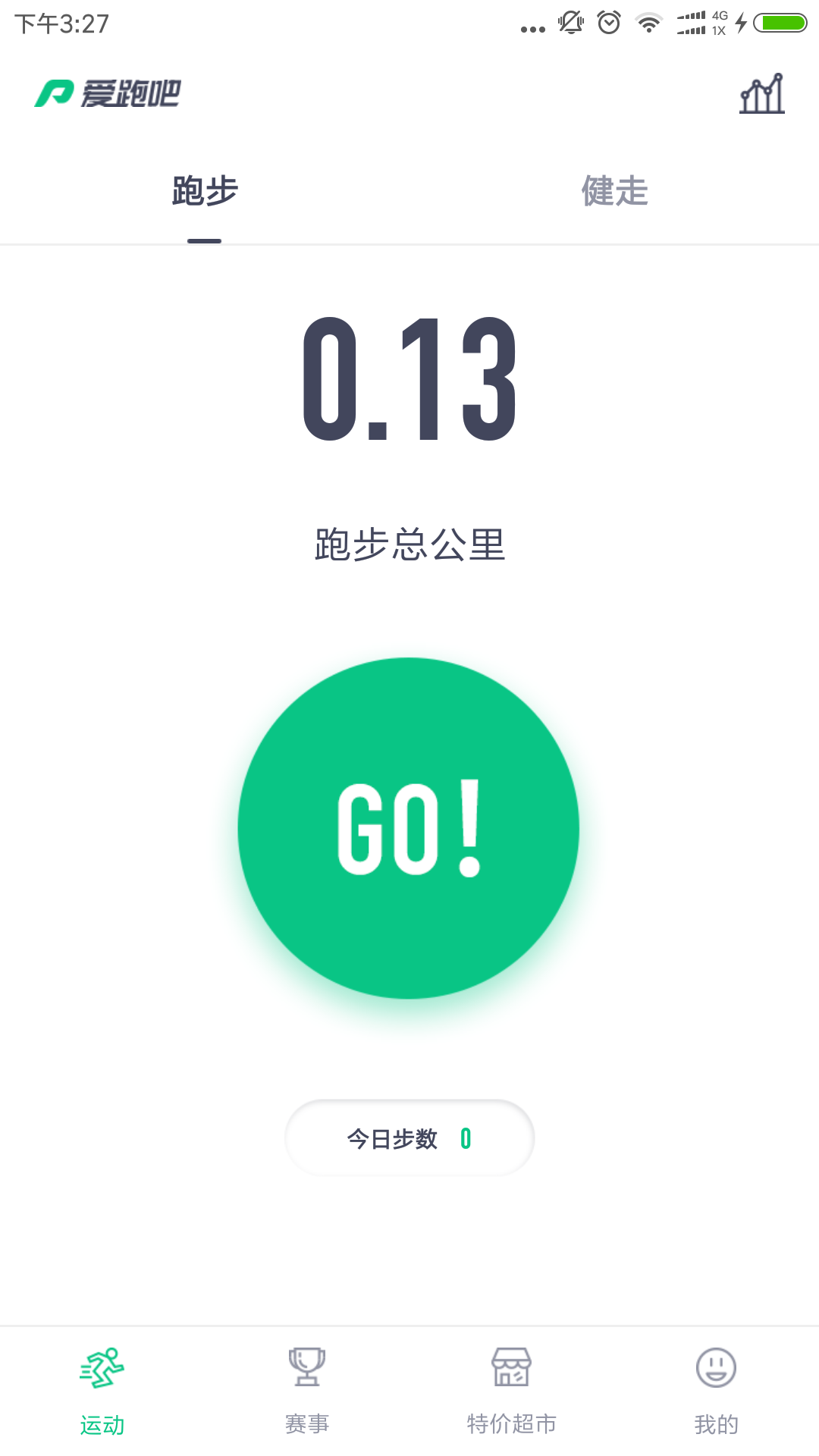This screenshot has height=1456, width=819.
Task: Click the active tab underline indicator
Action: pos(204,240)
